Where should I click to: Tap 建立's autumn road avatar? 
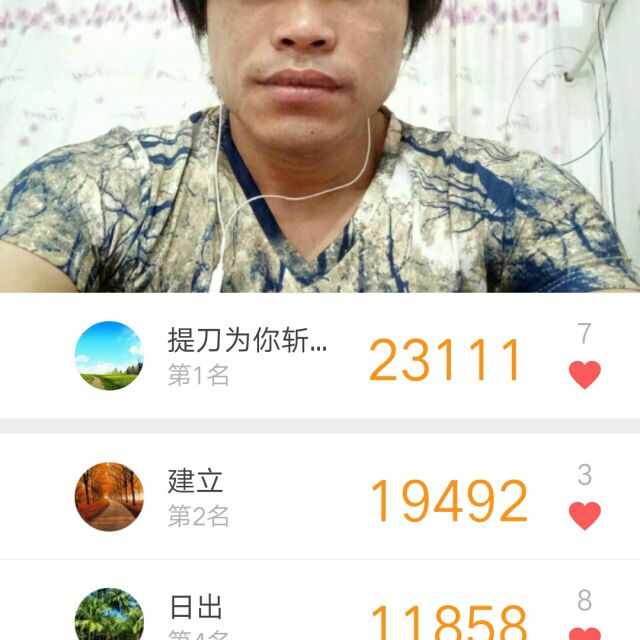point(109,497)
